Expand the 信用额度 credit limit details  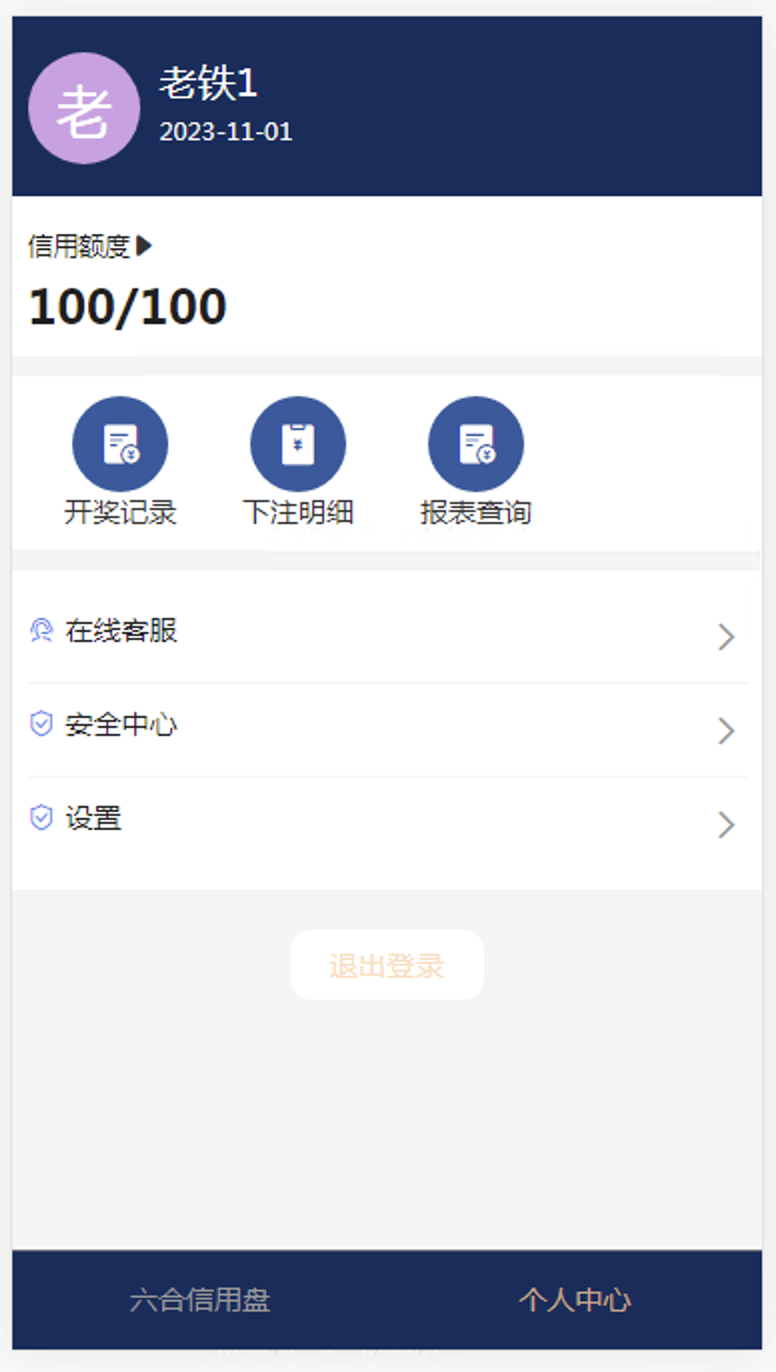click(90, 246)
